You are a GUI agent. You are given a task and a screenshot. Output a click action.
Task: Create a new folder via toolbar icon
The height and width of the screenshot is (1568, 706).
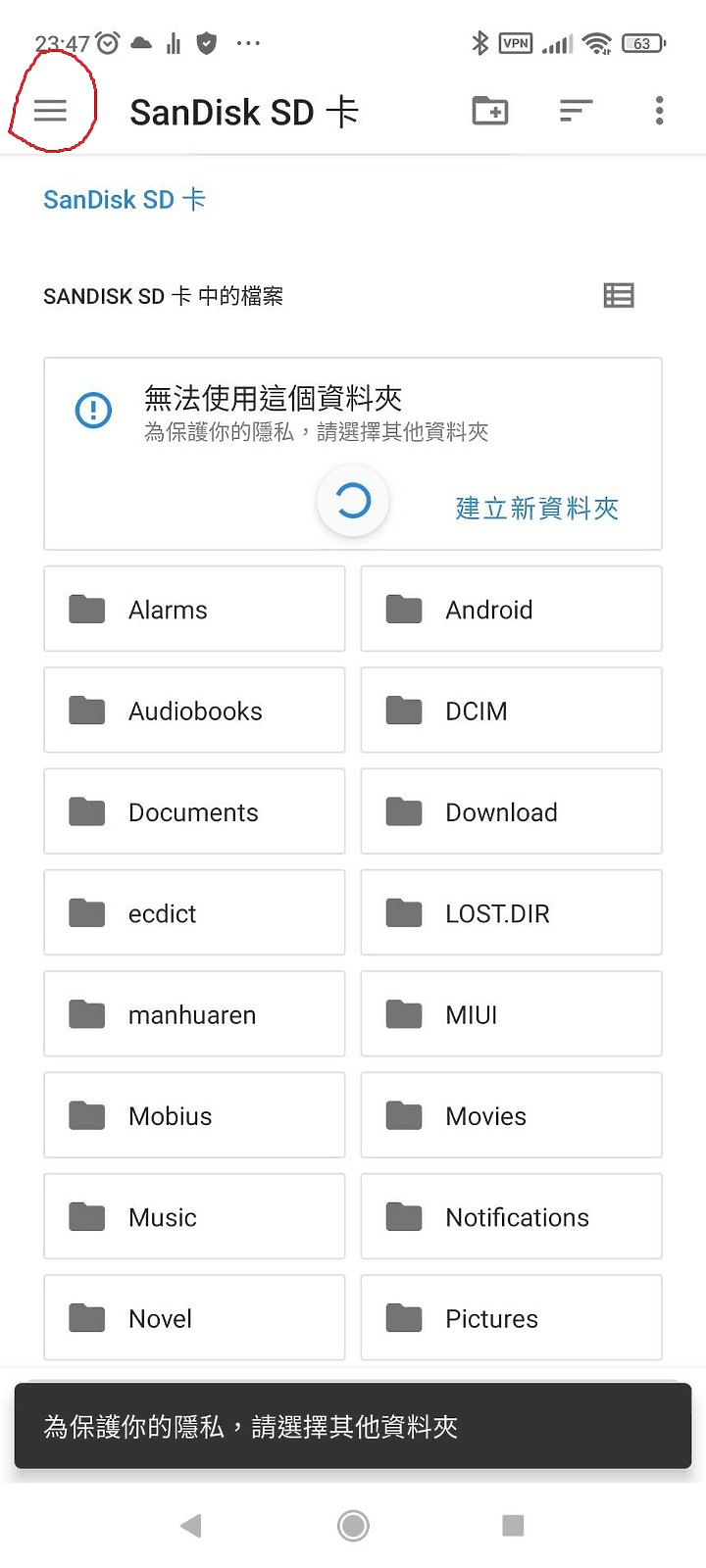490,111
